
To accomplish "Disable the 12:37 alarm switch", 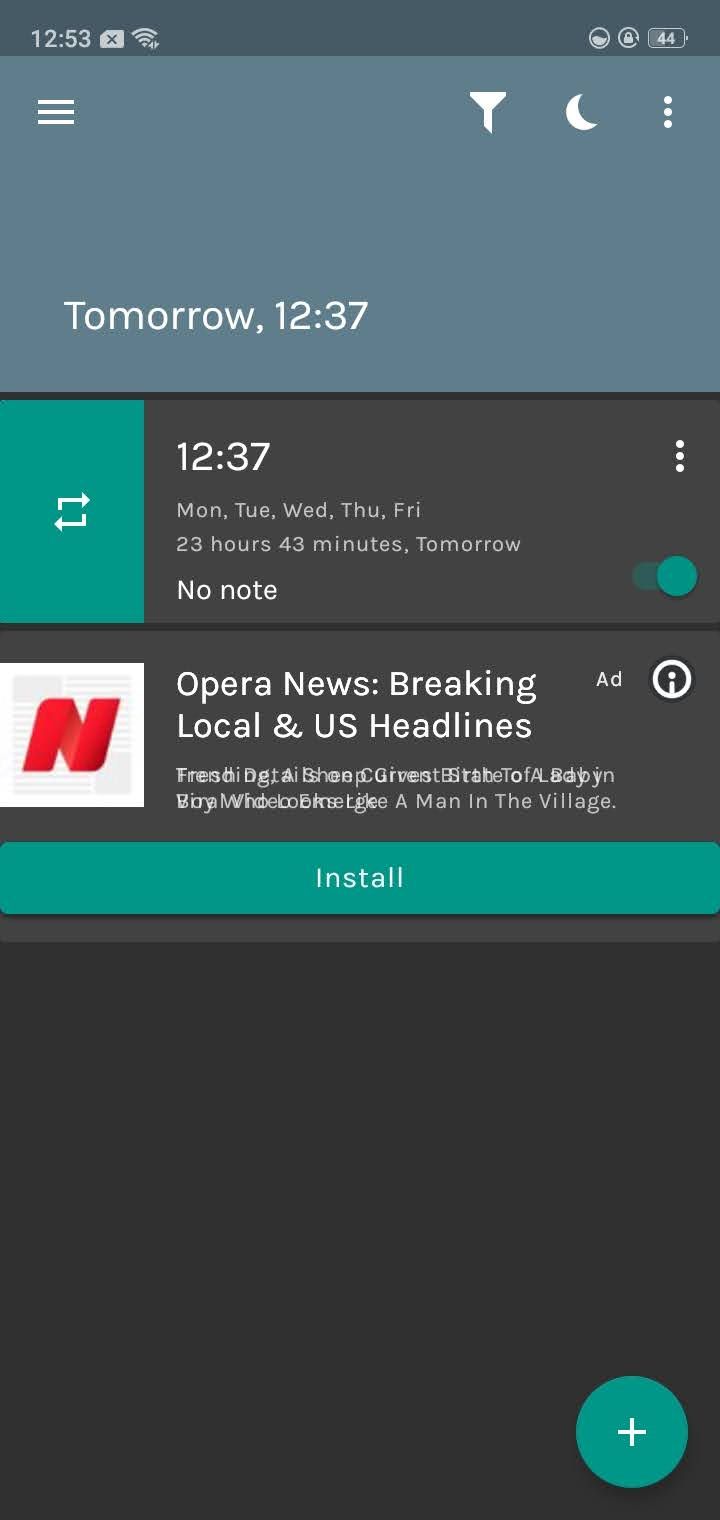I will click(666, 577).
